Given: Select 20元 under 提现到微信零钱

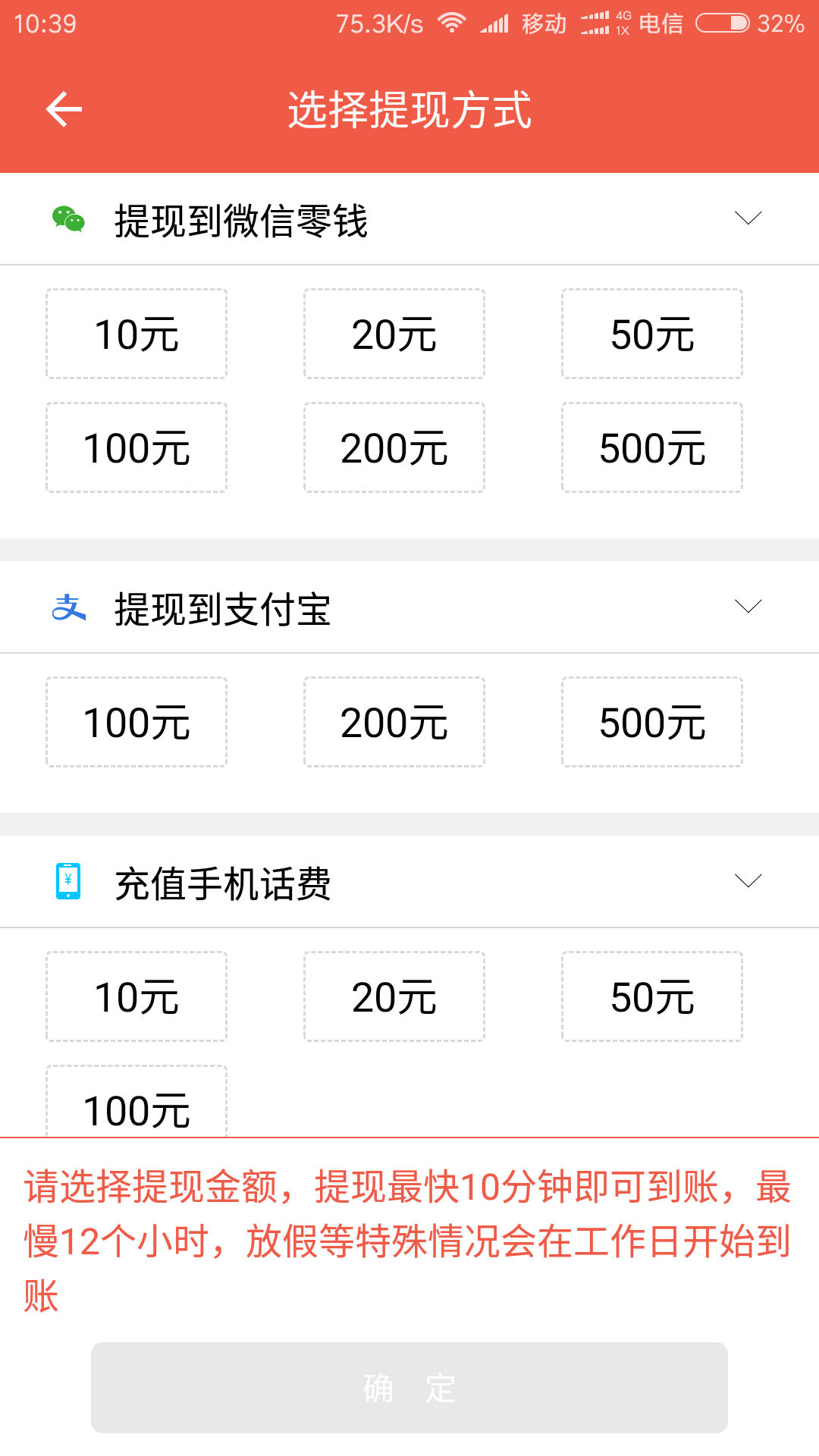Looking at the screenshot, I should (394, 334).
